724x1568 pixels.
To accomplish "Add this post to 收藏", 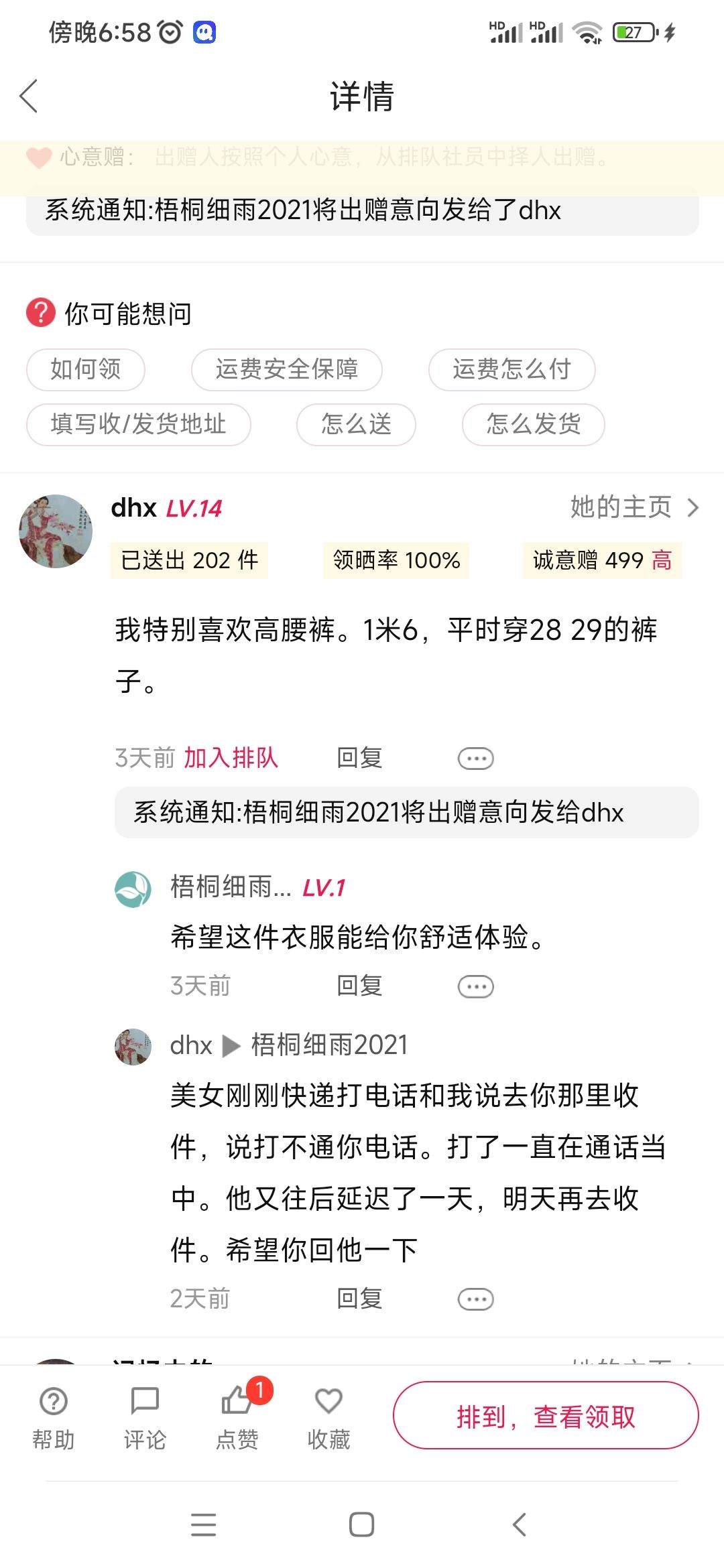I will point(328,1418).
